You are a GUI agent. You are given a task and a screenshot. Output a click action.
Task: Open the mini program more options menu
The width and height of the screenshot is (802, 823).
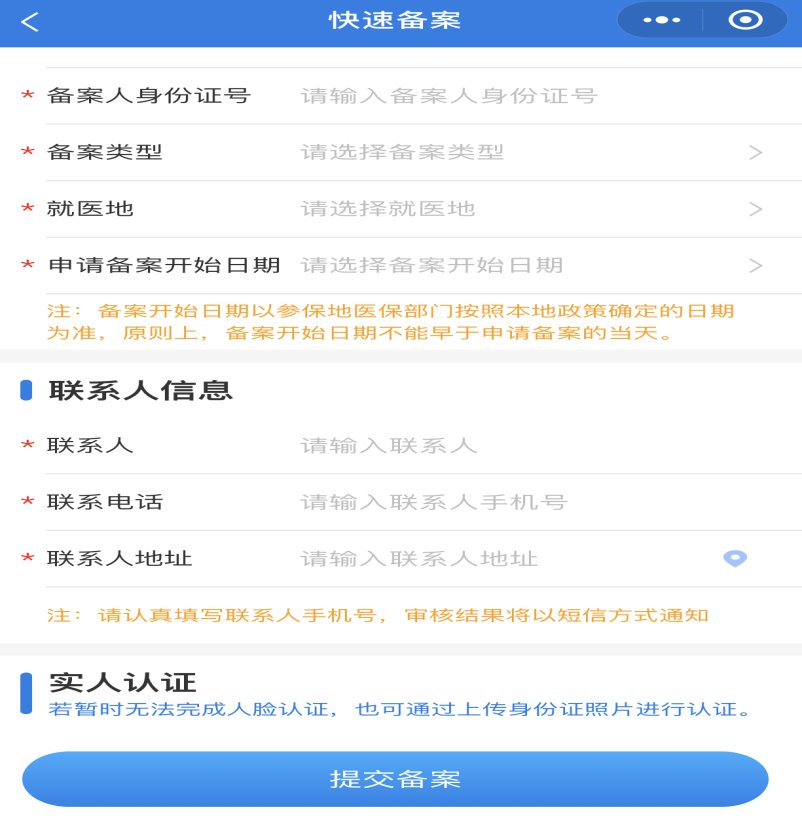click(x=662, y=21)
